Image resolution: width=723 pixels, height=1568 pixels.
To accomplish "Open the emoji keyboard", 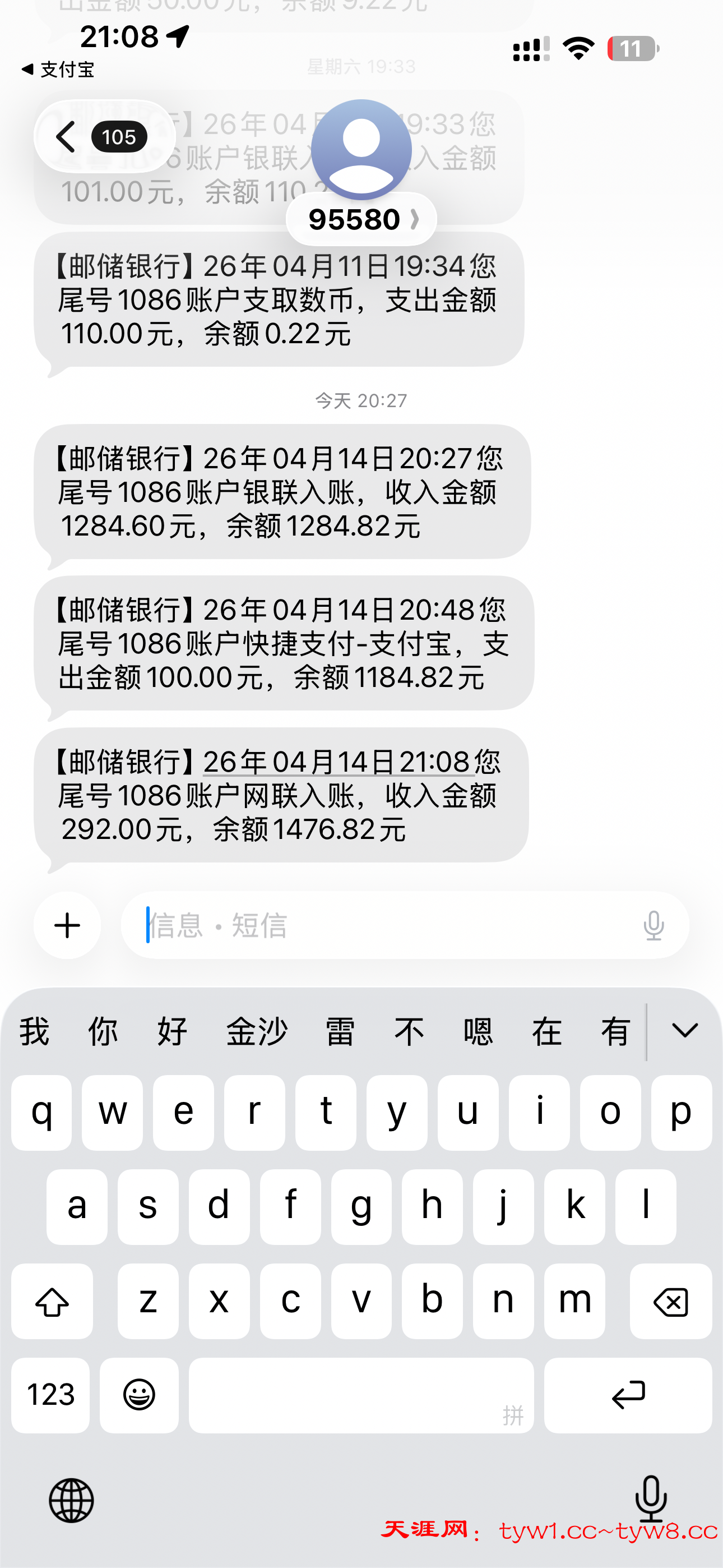I will pyautogui.click(x=140, y=1395).
